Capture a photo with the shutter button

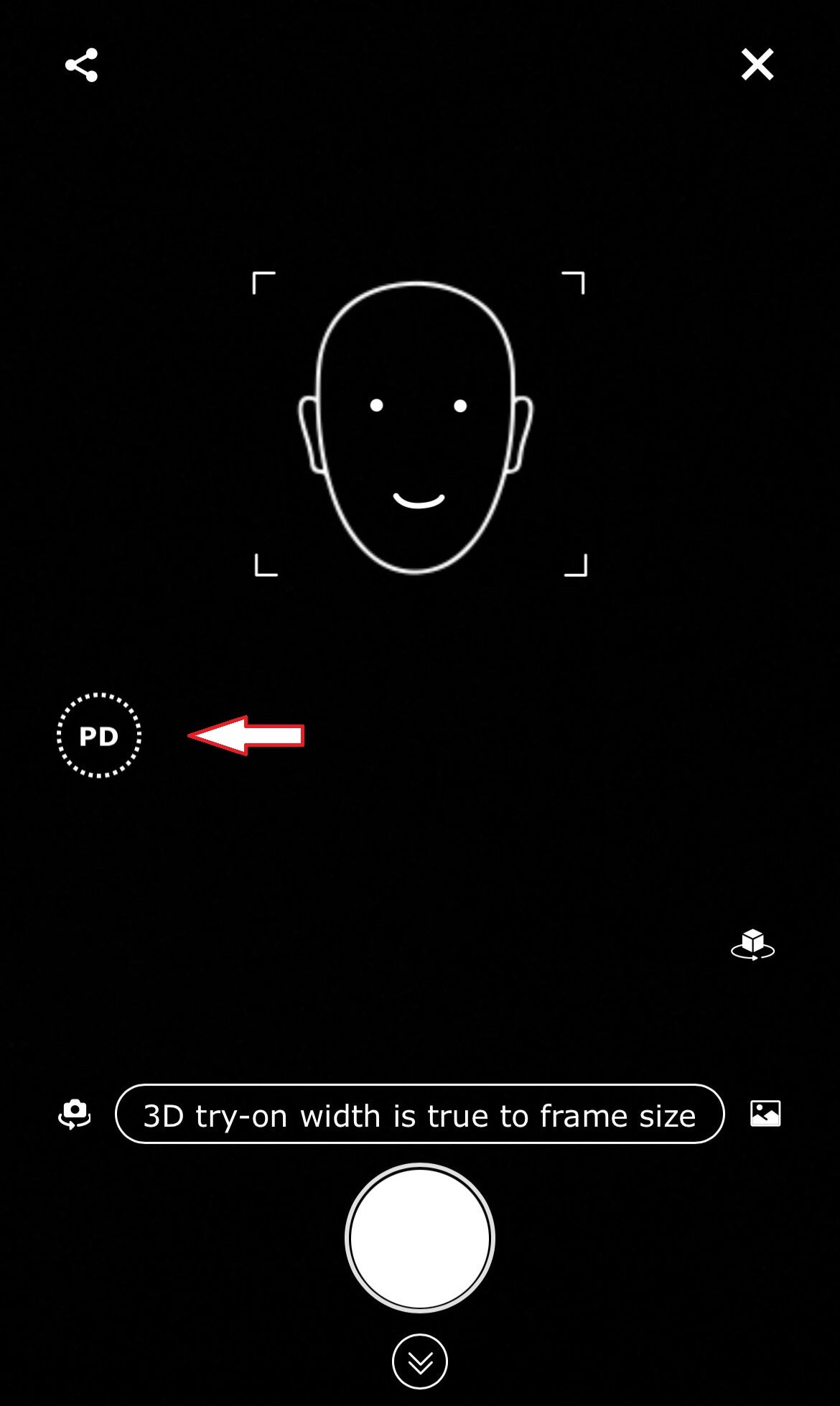tap(420, 1238)
